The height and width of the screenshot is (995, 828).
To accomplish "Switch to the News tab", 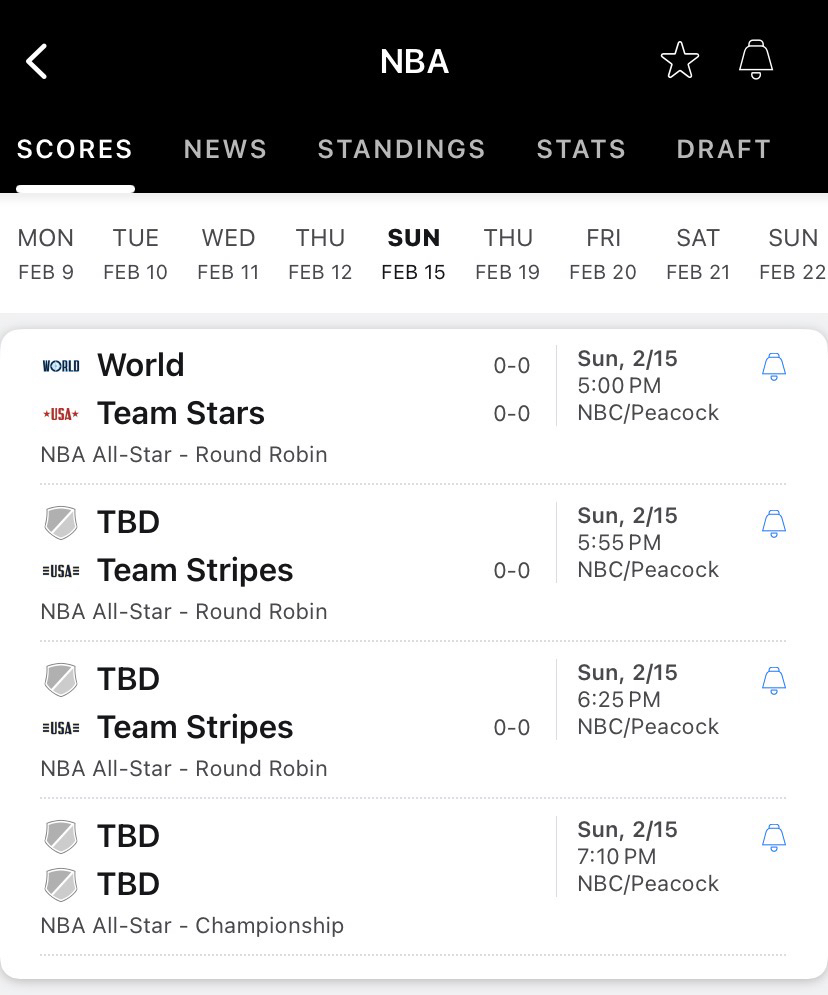I will (225, 149).
